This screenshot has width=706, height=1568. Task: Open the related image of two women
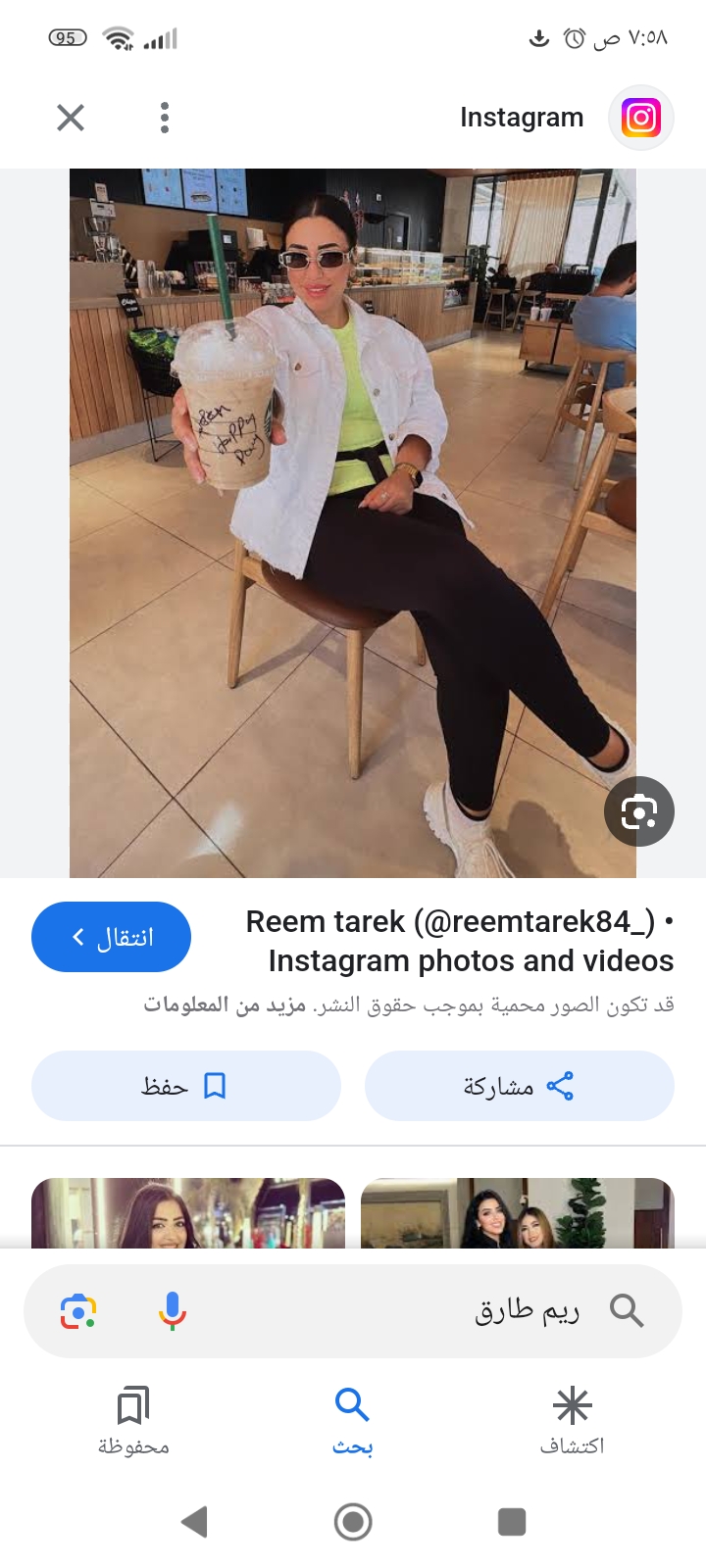pyautogui.click(x=517, y=1213)
